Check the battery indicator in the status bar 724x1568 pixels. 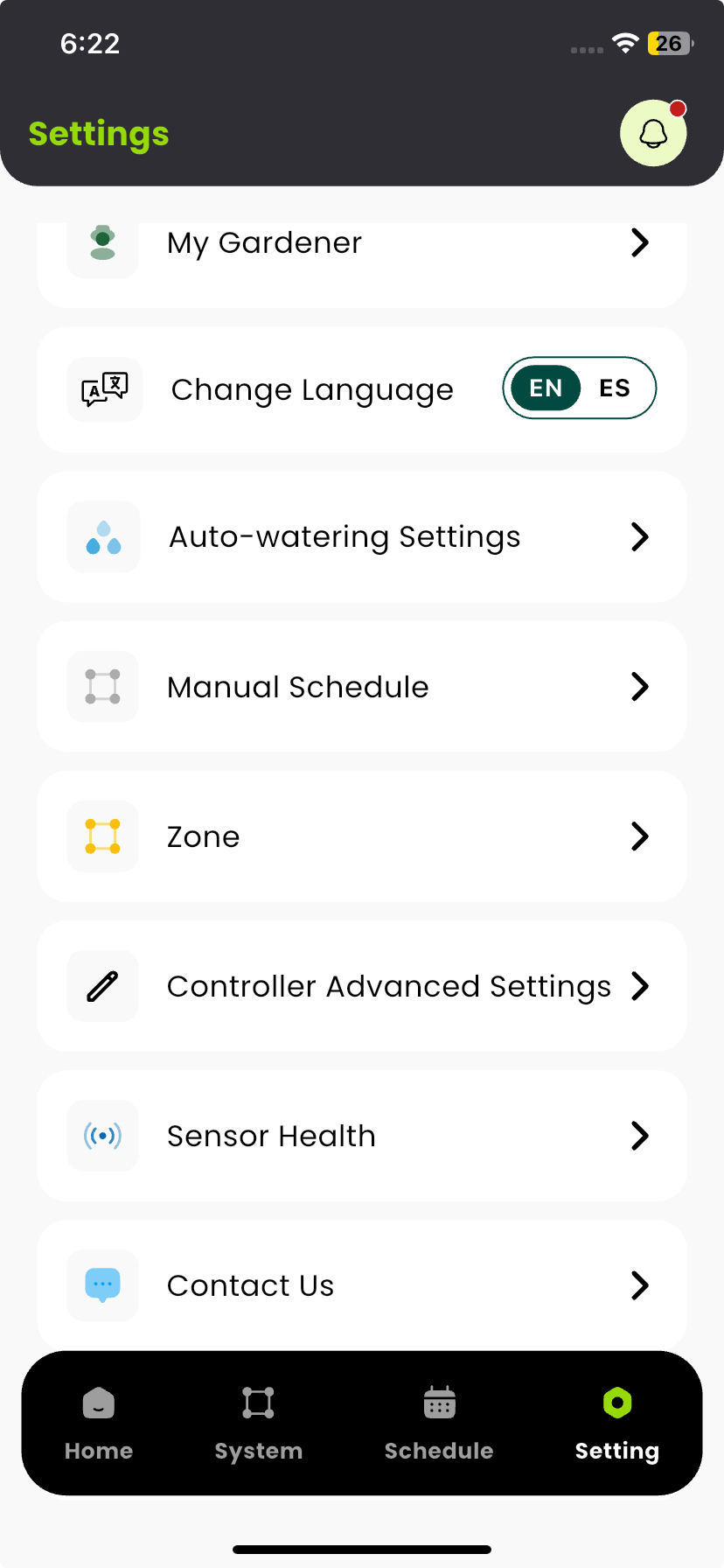pyautogui.click(x=668, y=42)
